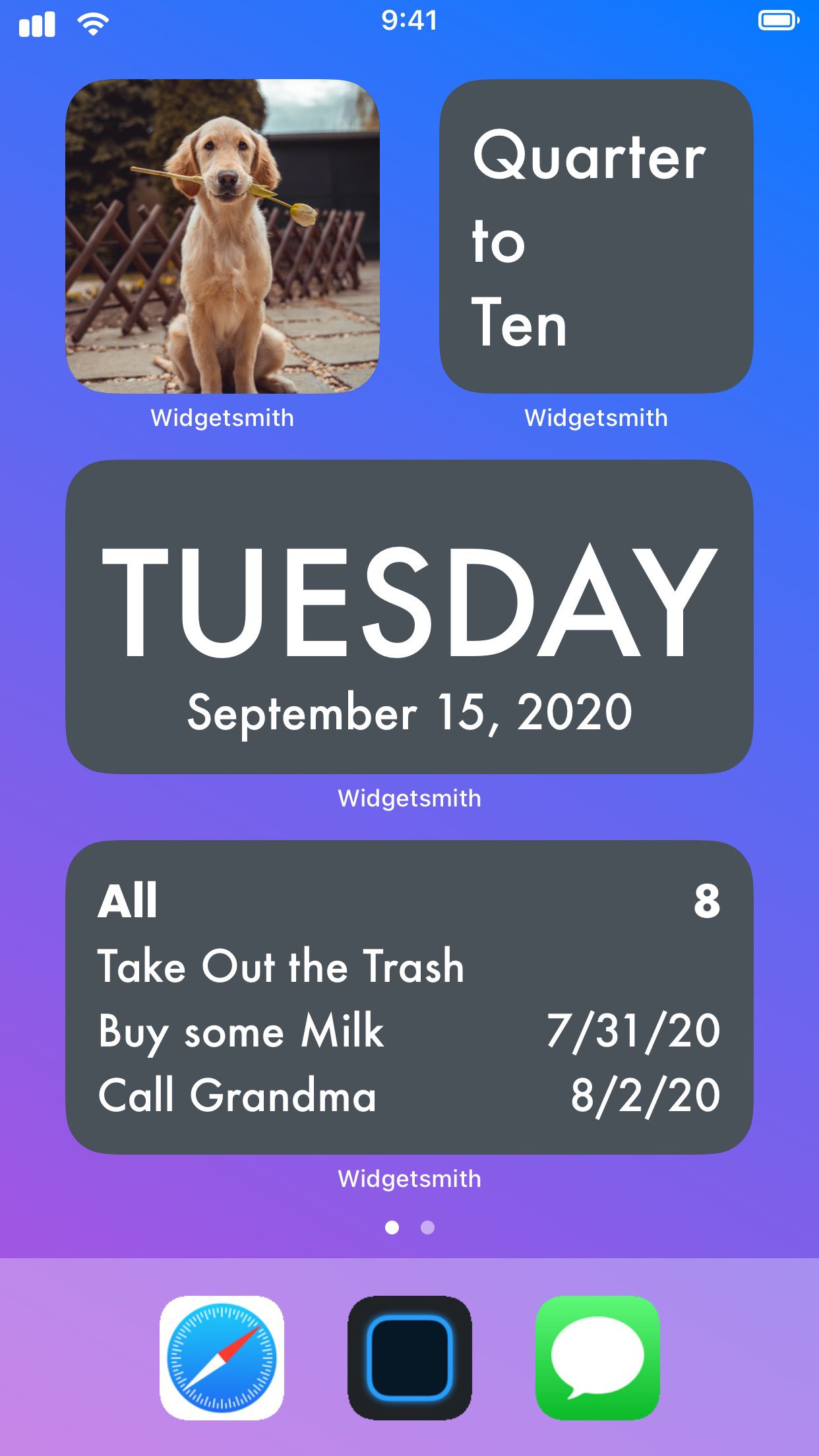The height and width of the screenshot is (1456, 819).
Task: Launch Safari from the dock
Action: (x=222, y=1358)
